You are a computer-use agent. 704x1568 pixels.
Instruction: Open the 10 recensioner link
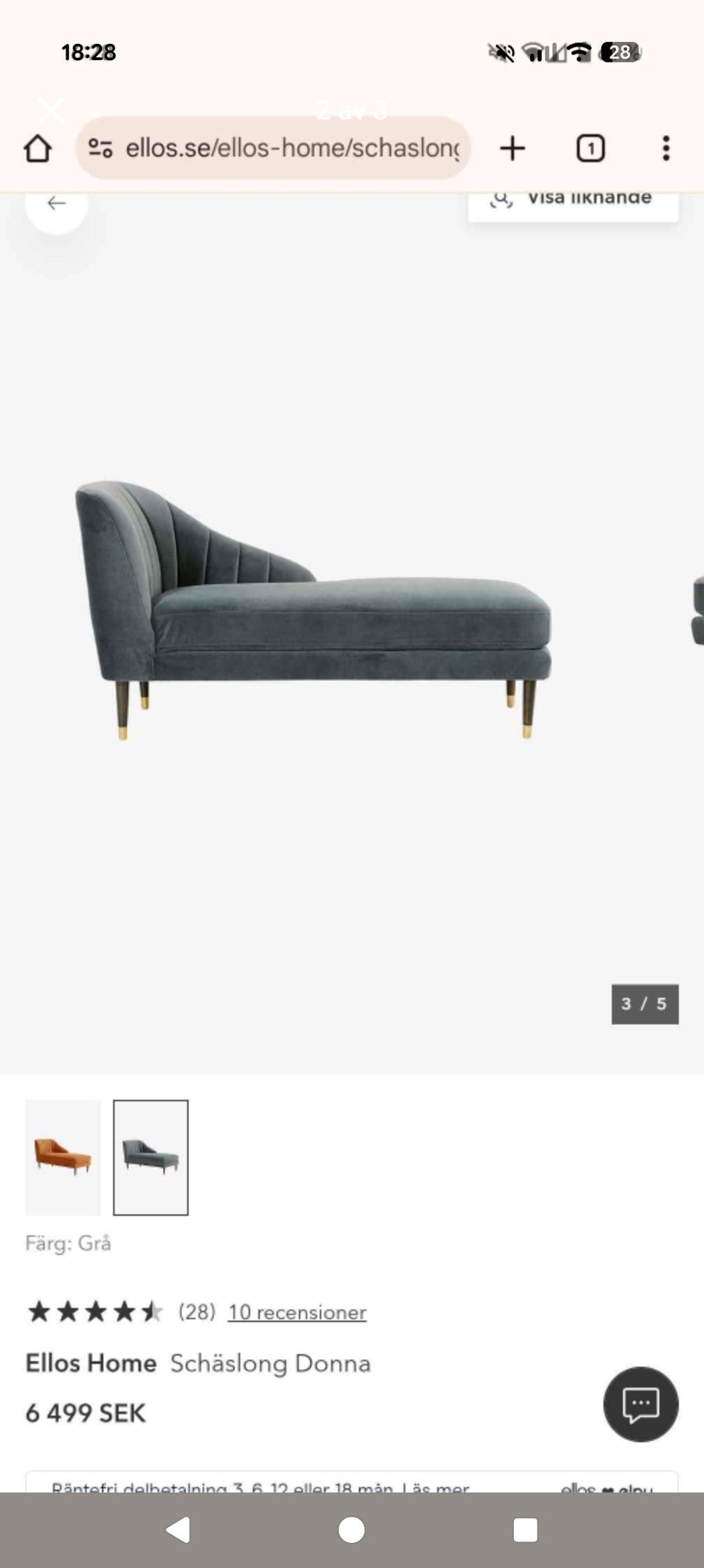[297, 1312]
